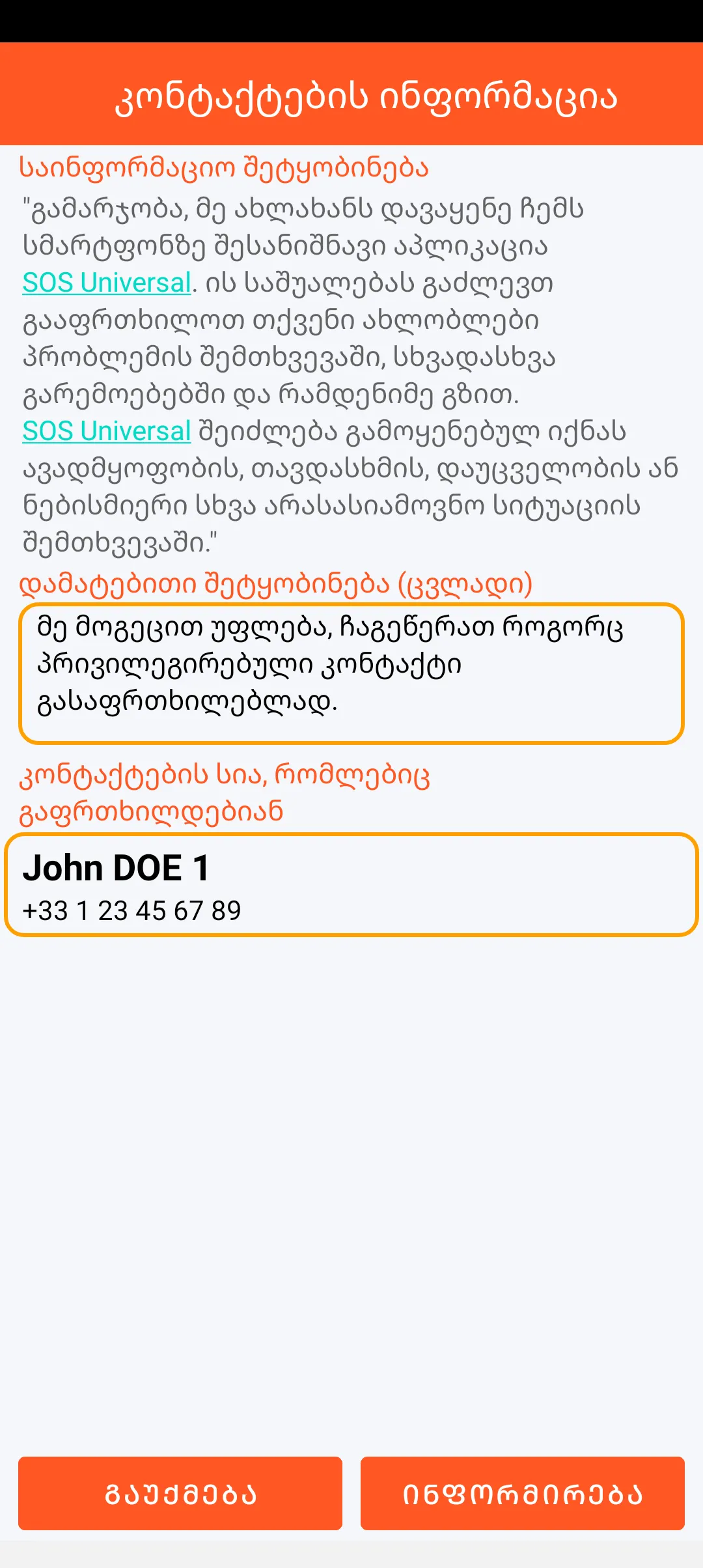Tap the ინფორმირება inform button
Image resolution: width=703 pixels, height=1568 pixels.
(522, 1493)
